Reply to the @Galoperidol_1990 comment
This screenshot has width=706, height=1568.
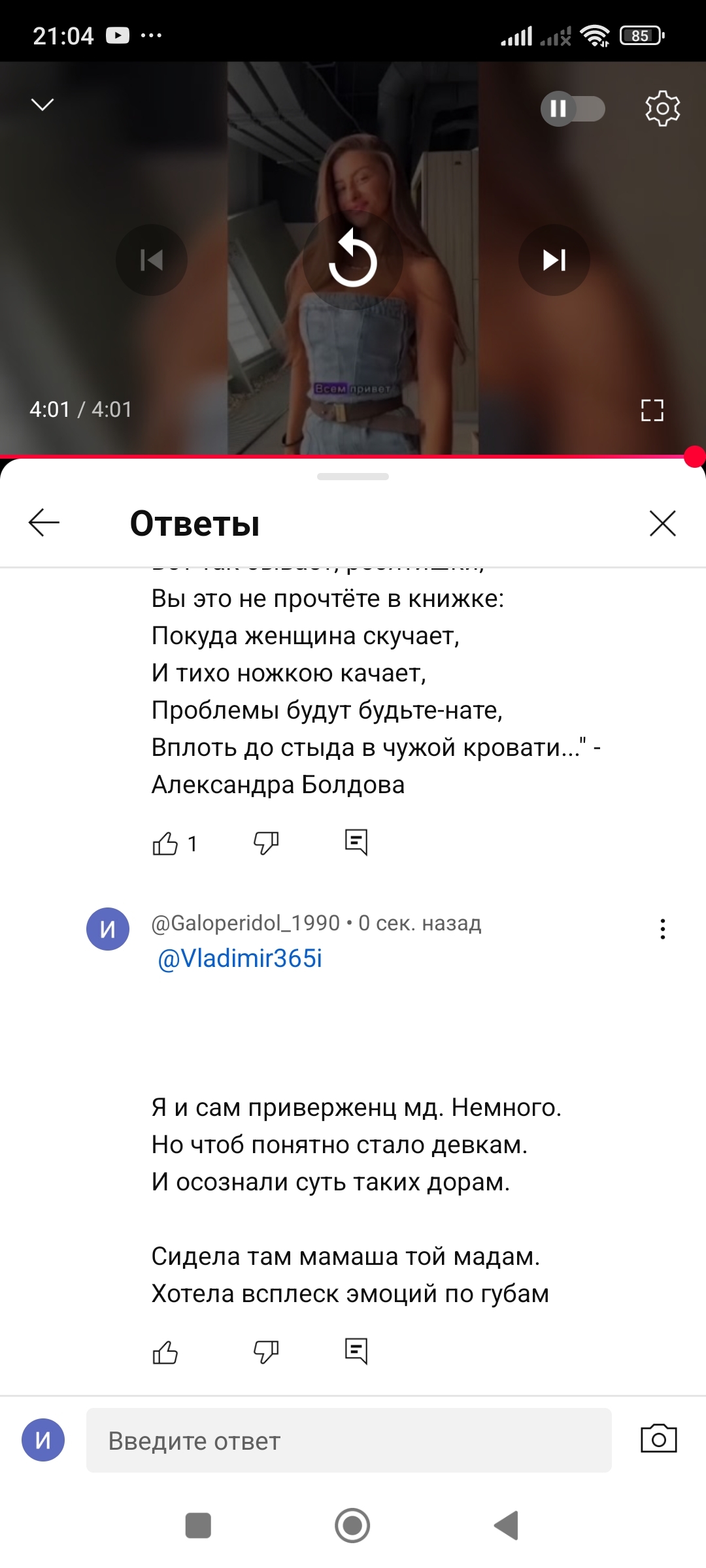point(356,1351)
